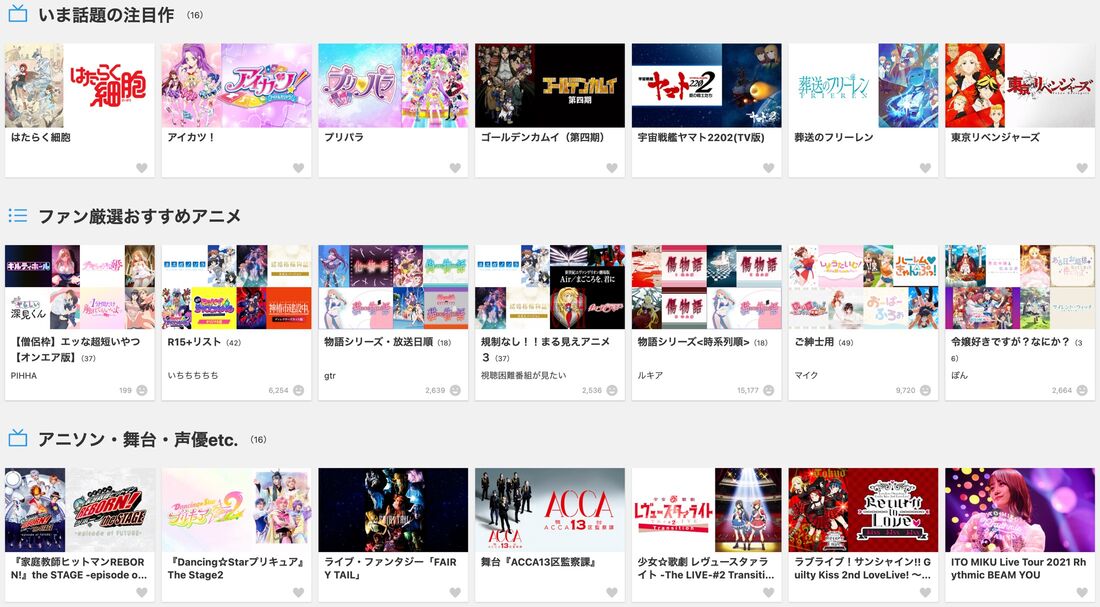The image size is (1100, 607).
Task: Like 宇宙戦艦ヤマト2202(TV版) via heart icon
Action: point(768,168)
